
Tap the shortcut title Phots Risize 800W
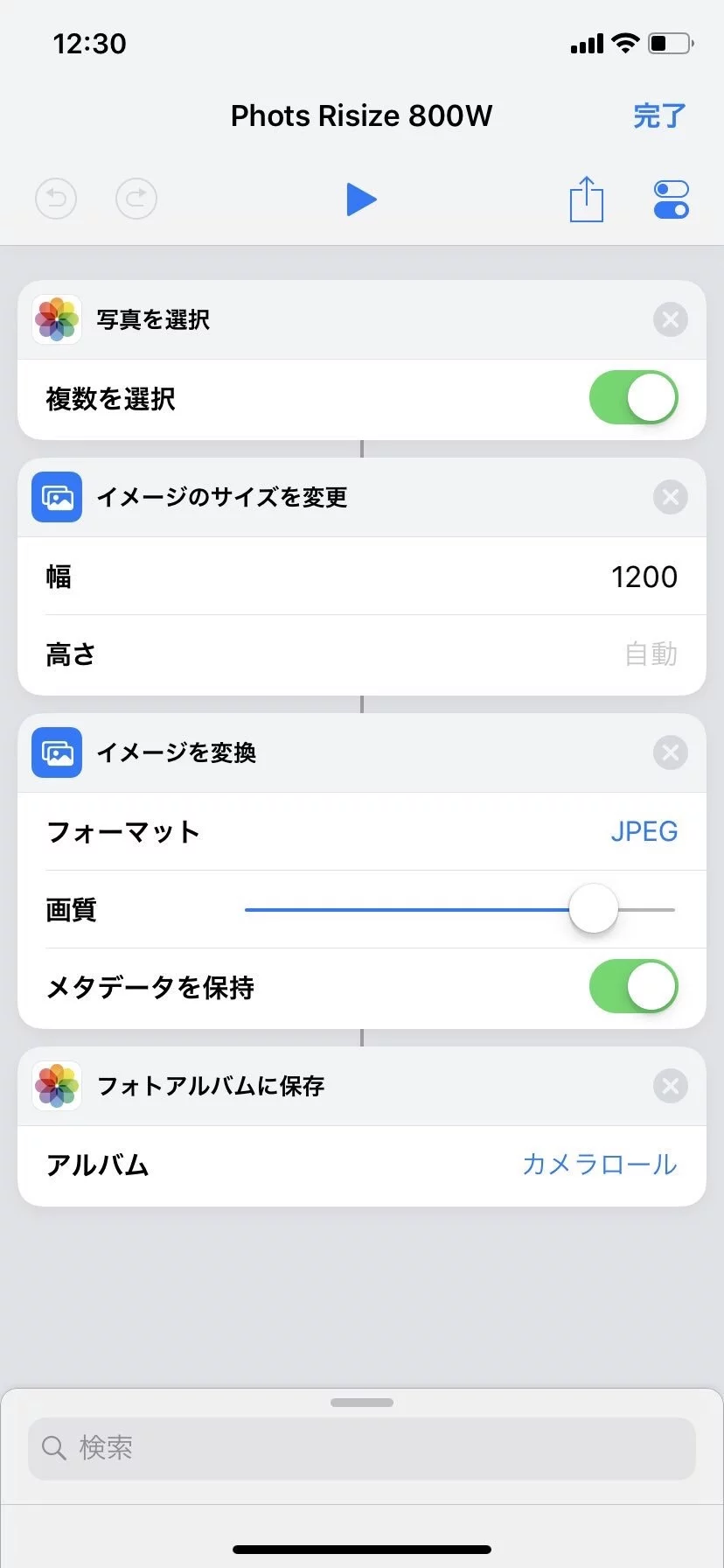pos(361,115)
